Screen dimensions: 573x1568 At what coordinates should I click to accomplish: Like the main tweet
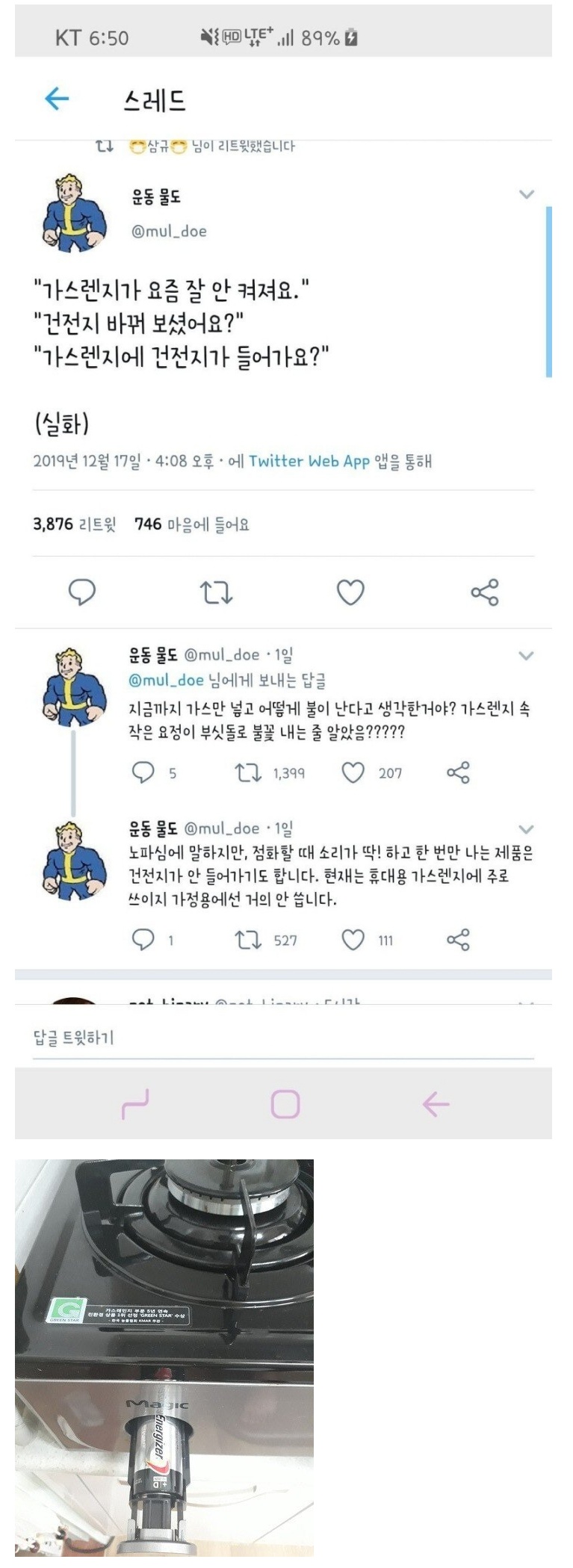tap(350, 592)
